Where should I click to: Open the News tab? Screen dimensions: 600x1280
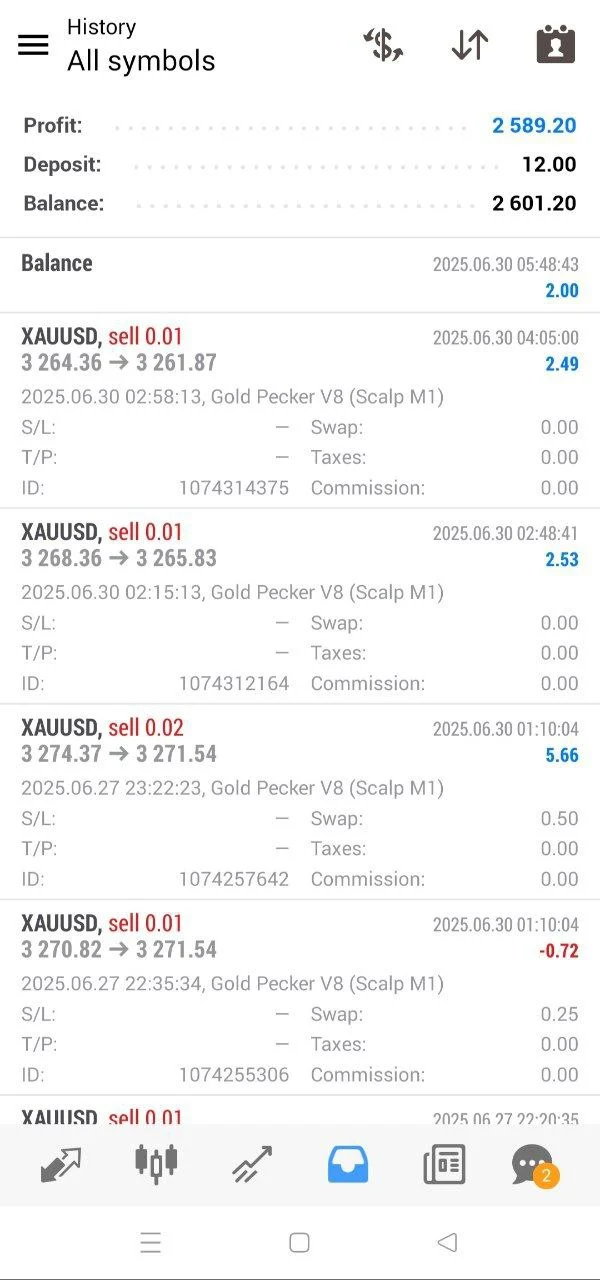click(x=444, y=1165)
